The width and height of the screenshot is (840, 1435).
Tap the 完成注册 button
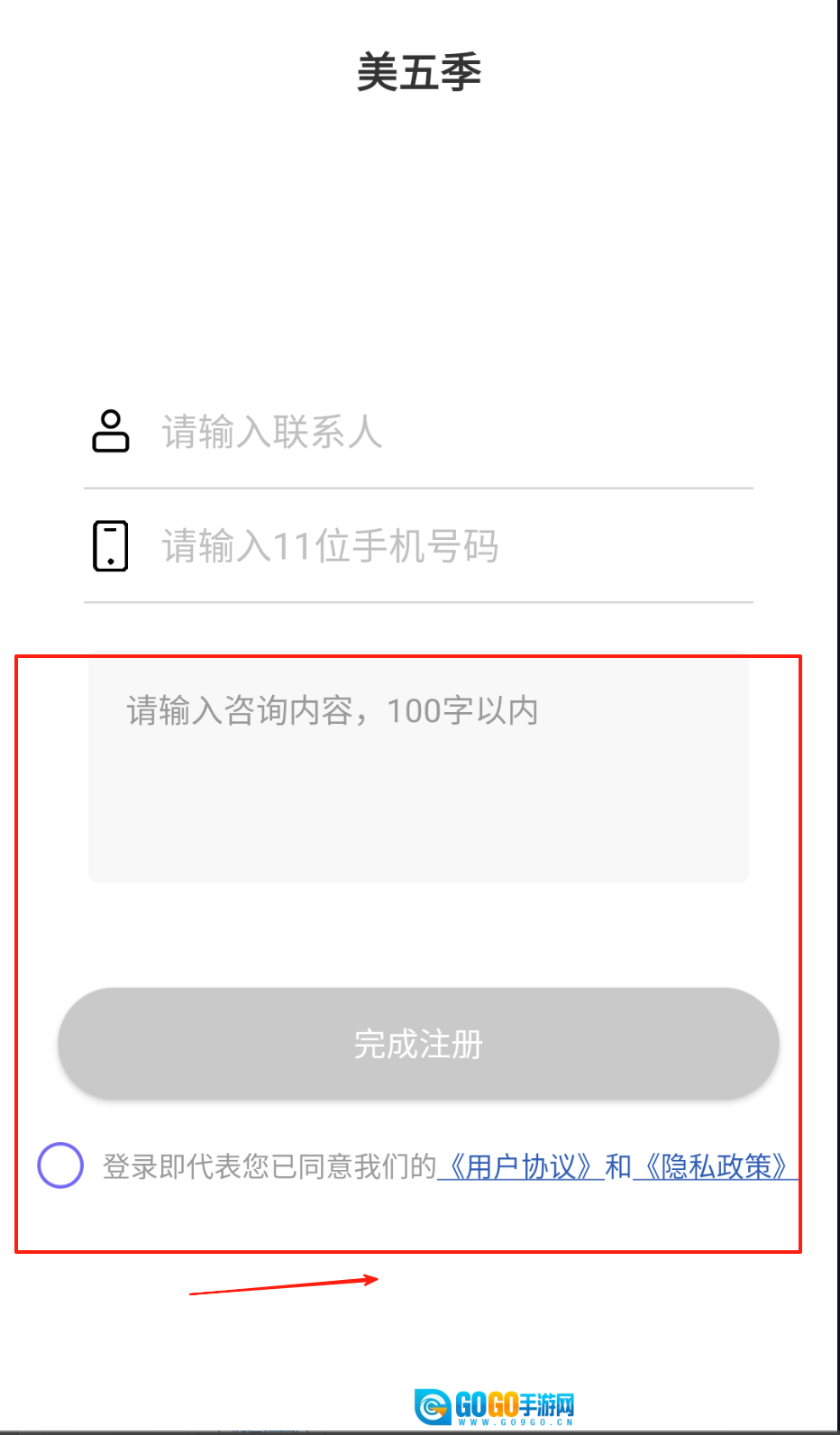tap(418, 1044)
